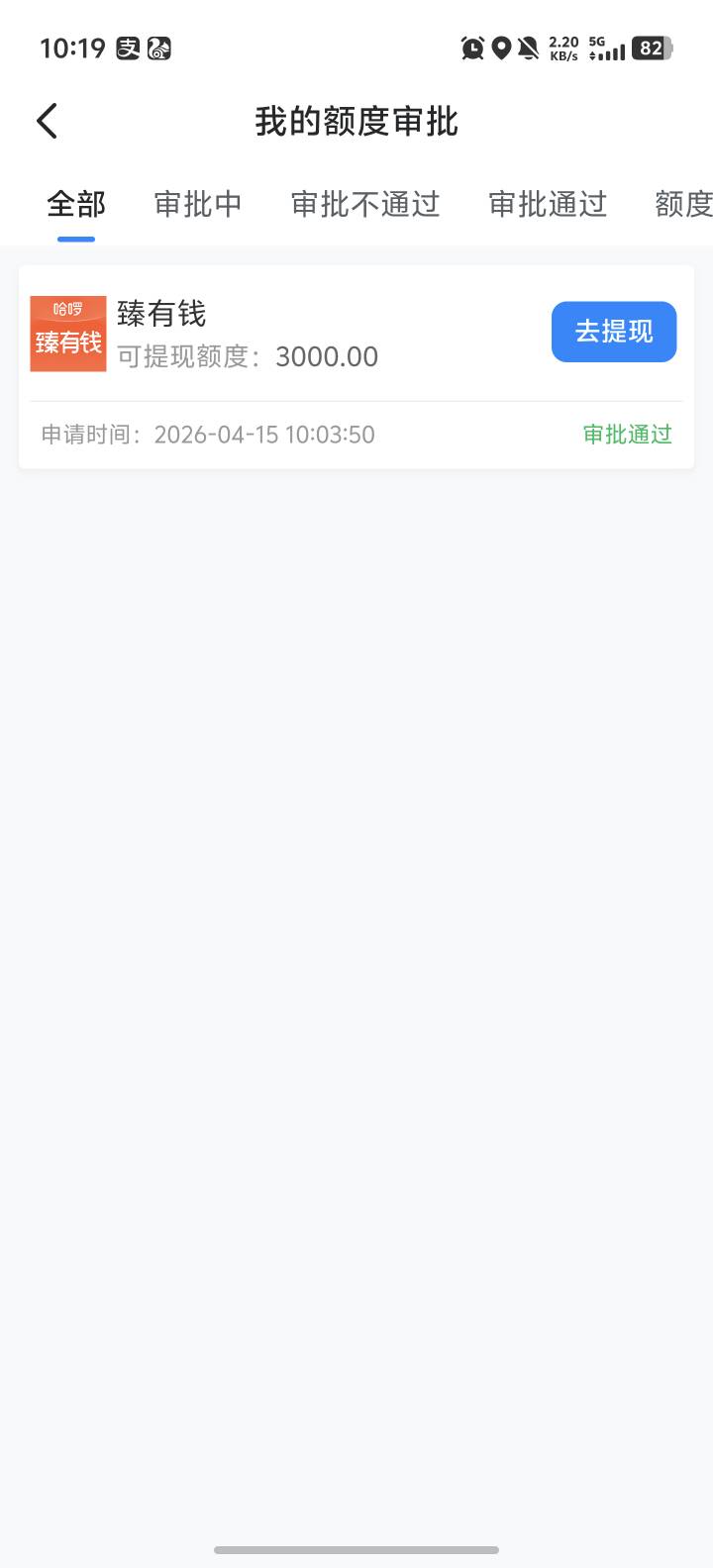Open the 审批不通过 tab
The width and height of the screenshot is (713, 1568).
pyautogui.click(x=365, y=205)
